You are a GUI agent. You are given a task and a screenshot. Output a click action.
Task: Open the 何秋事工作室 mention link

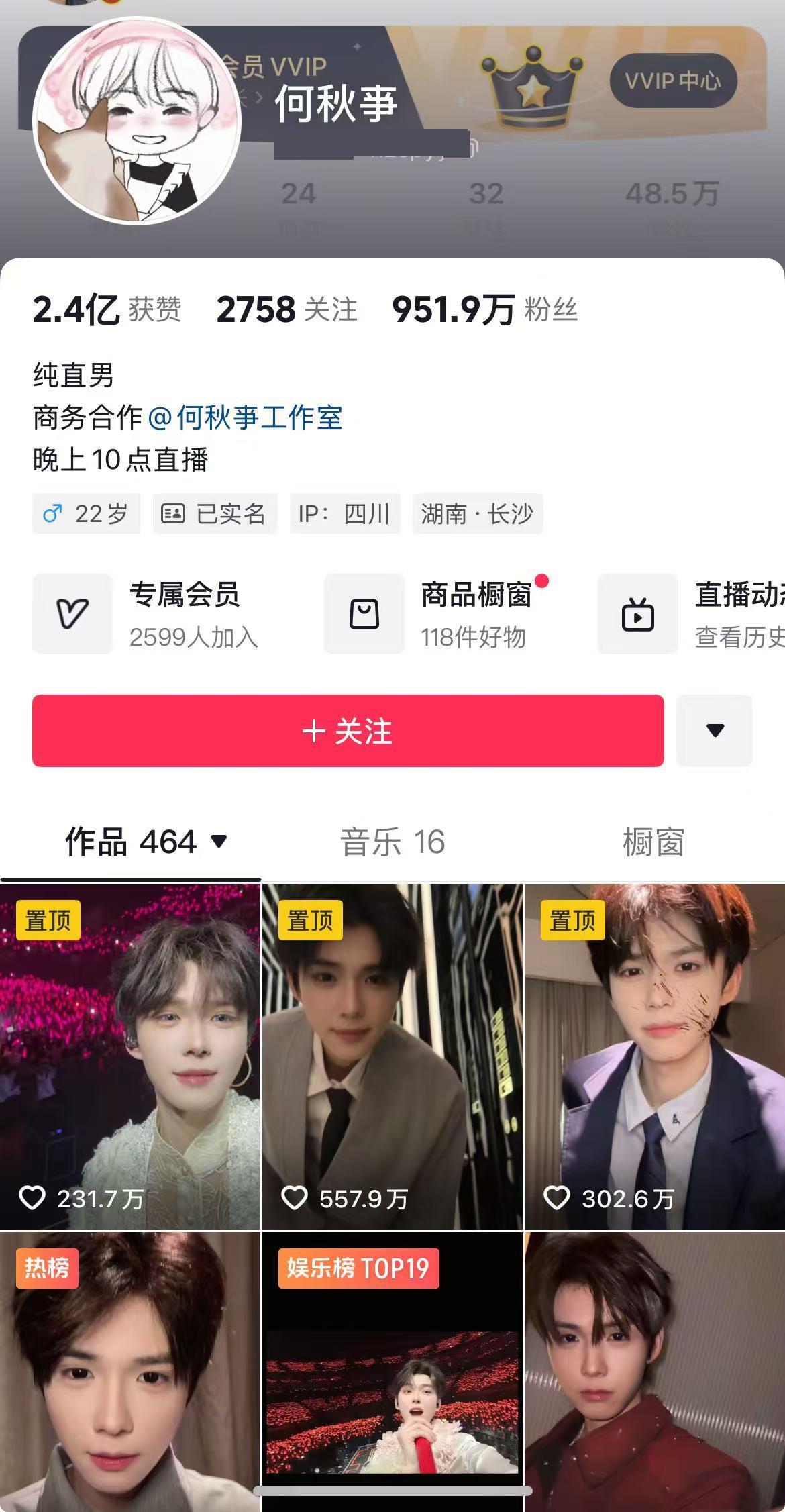point(245,417)
